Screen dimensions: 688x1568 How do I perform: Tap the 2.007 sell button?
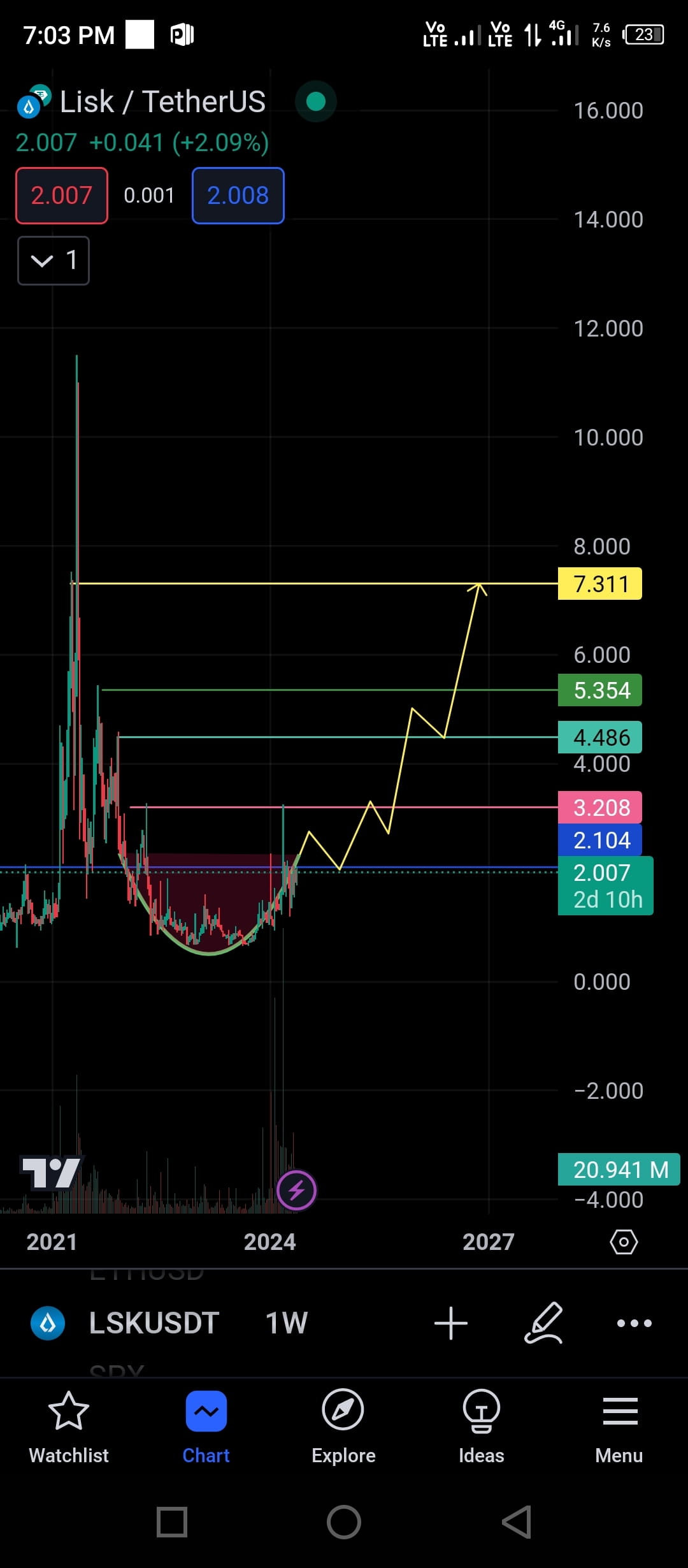tap(61, 195)
